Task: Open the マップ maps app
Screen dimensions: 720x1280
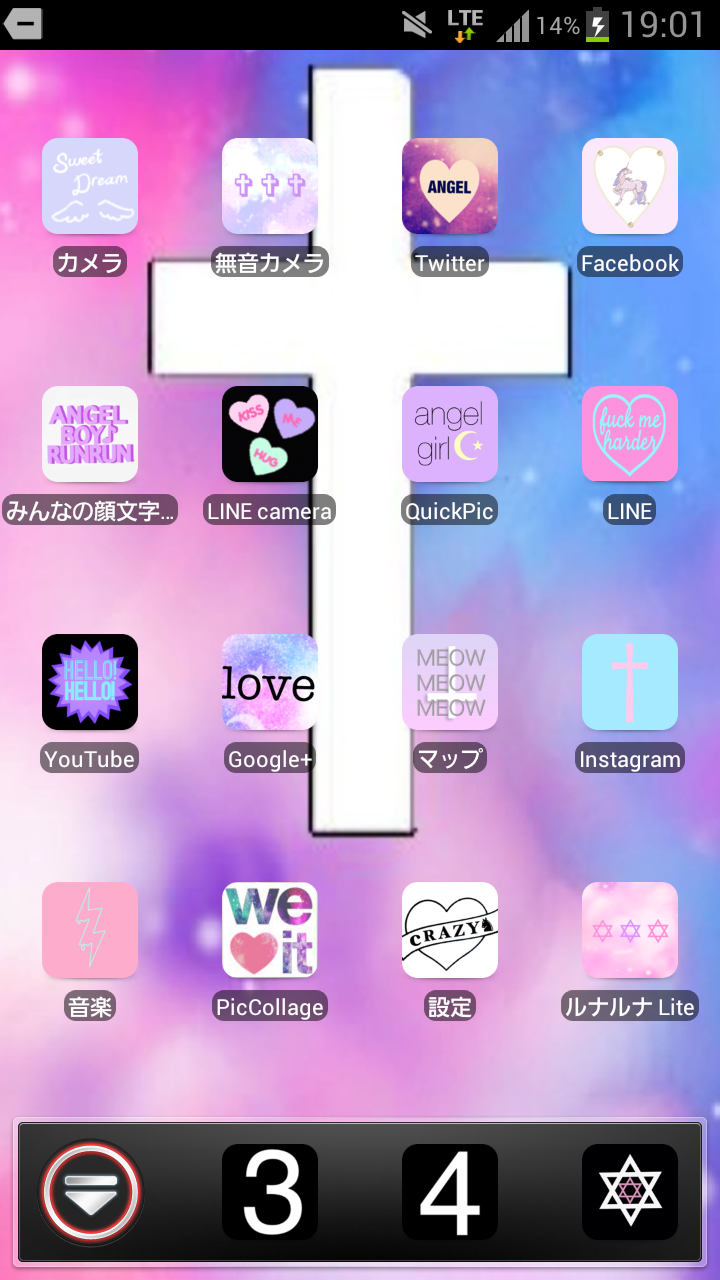Action: click(449, 682)
